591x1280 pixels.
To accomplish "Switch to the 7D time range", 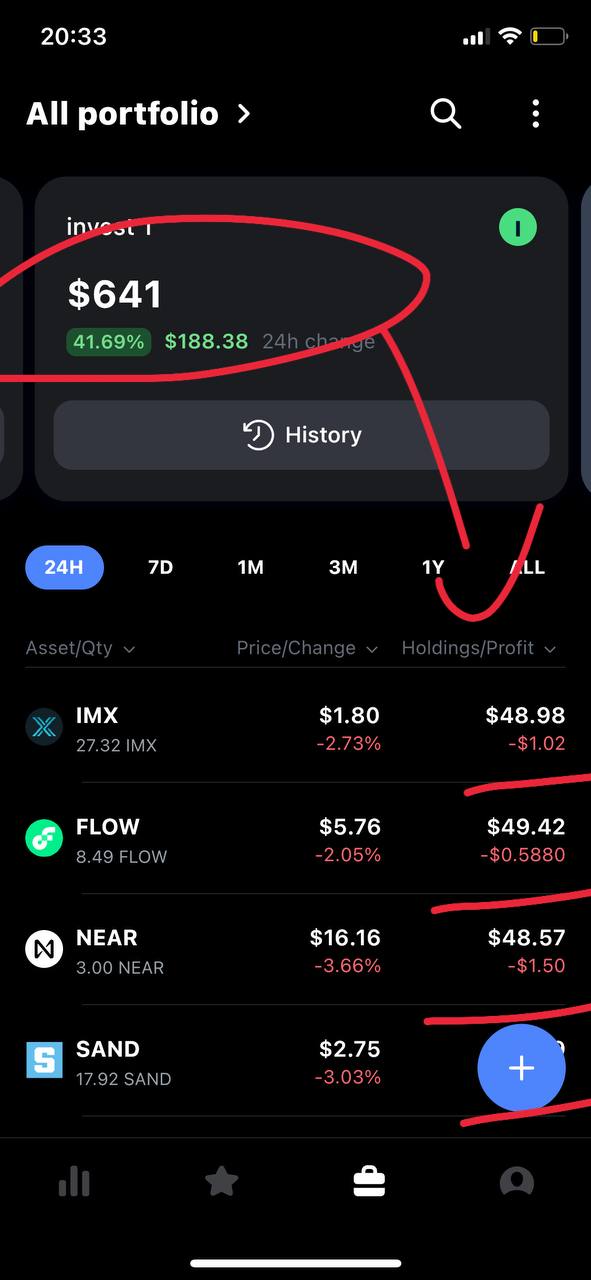I will click(x=160, y=567).
